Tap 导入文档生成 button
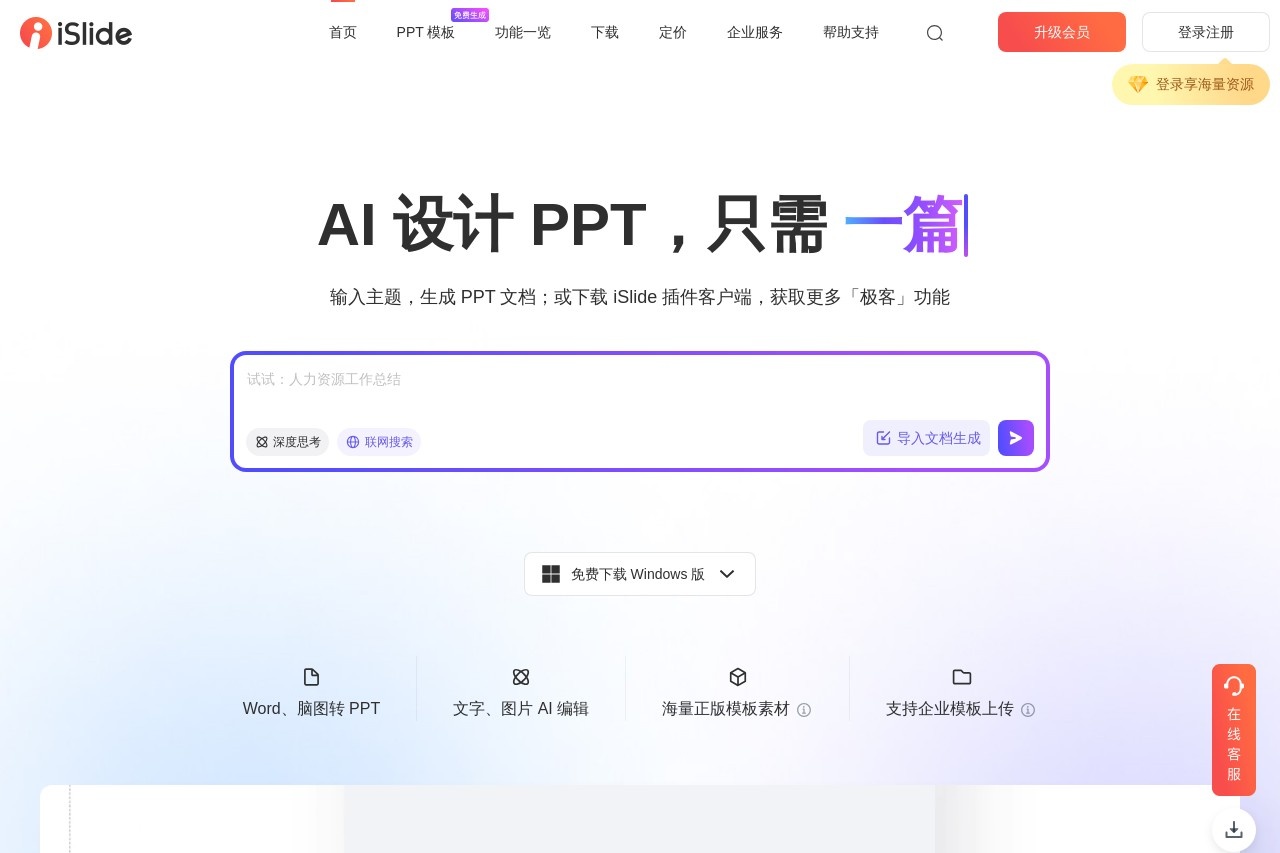The image size is (1280, 853). (x=927, y=438)
